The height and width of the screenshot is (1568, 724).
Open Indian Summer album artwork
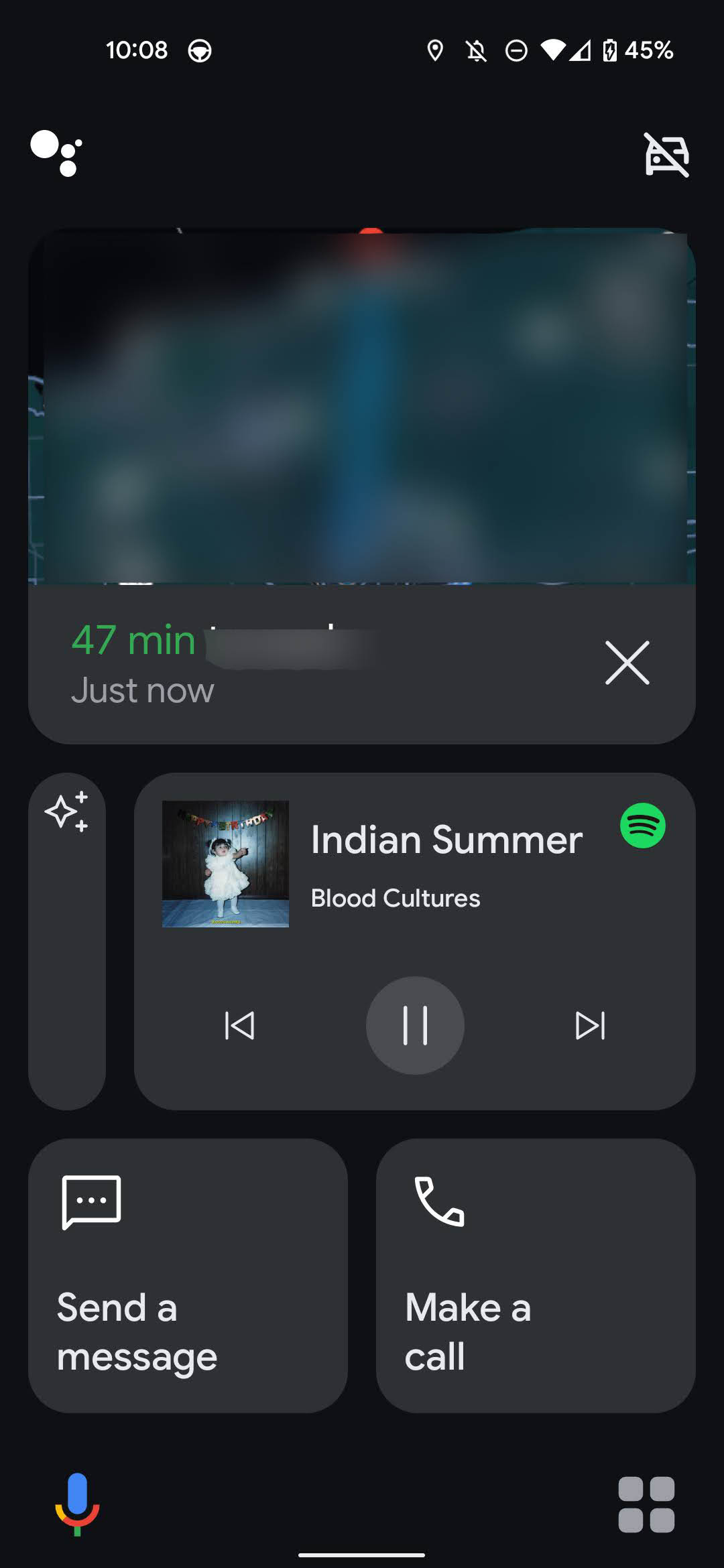(225, 864)
